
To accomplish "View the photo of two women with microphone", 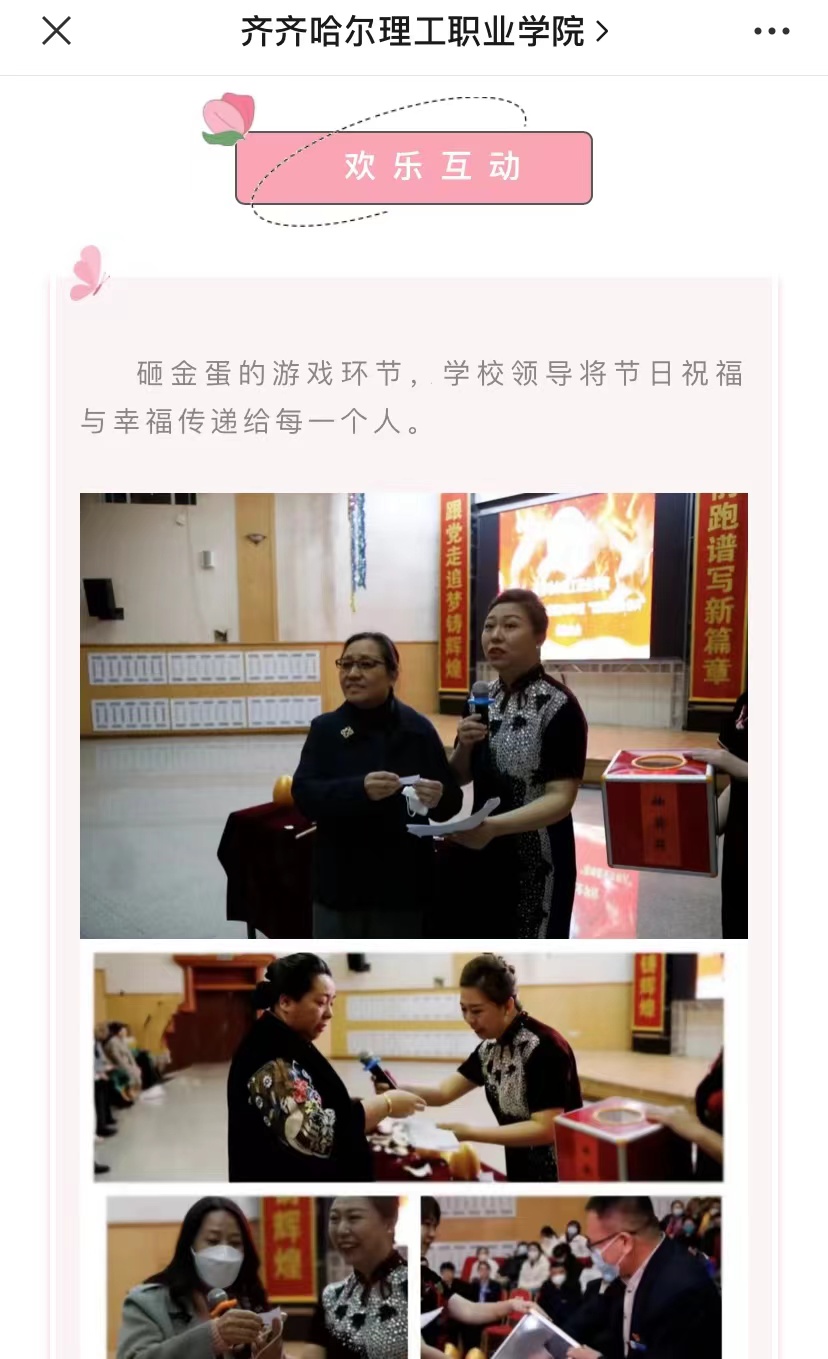I will tap(414, 715).
